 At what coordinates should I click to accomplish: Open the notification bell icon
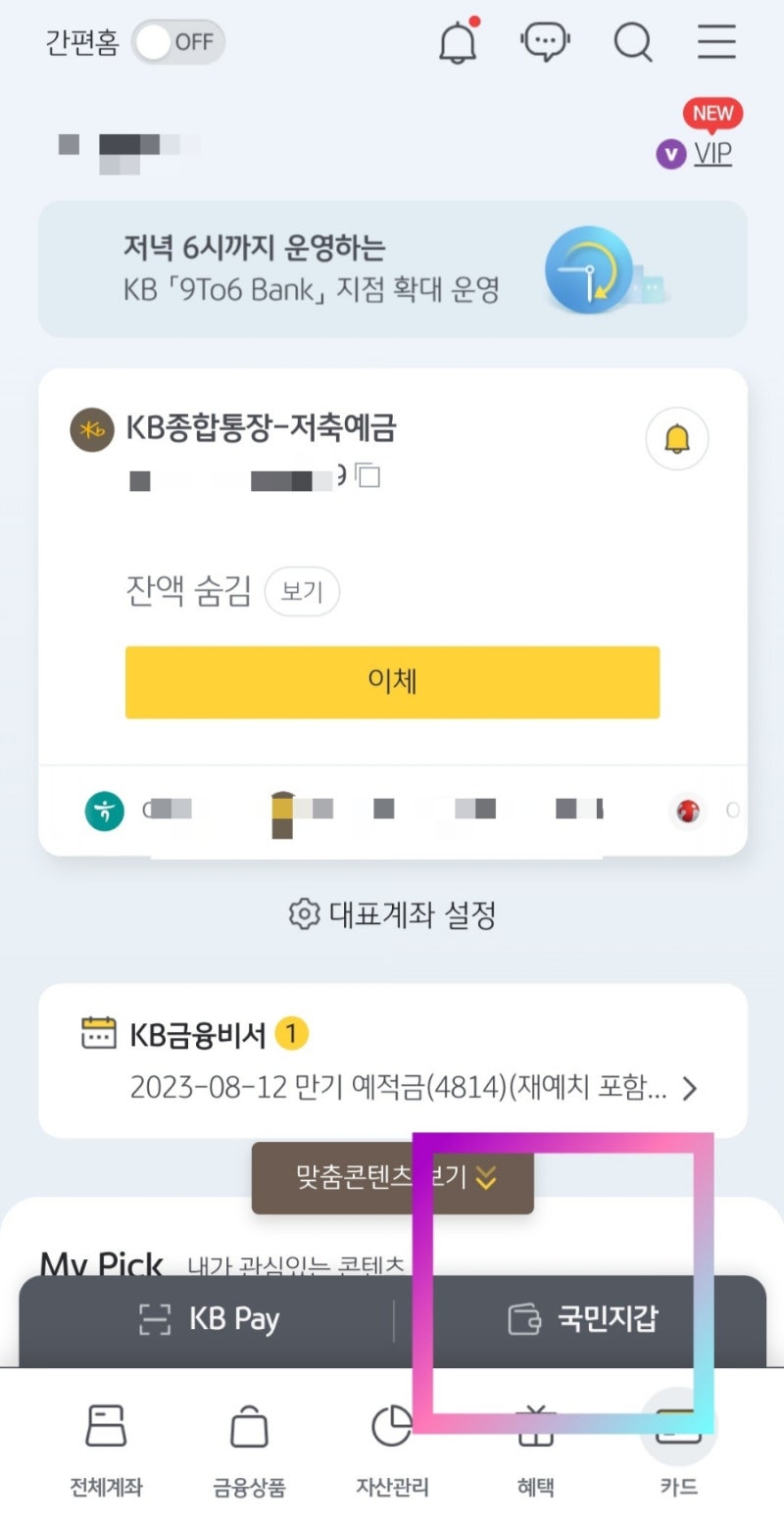457,41
